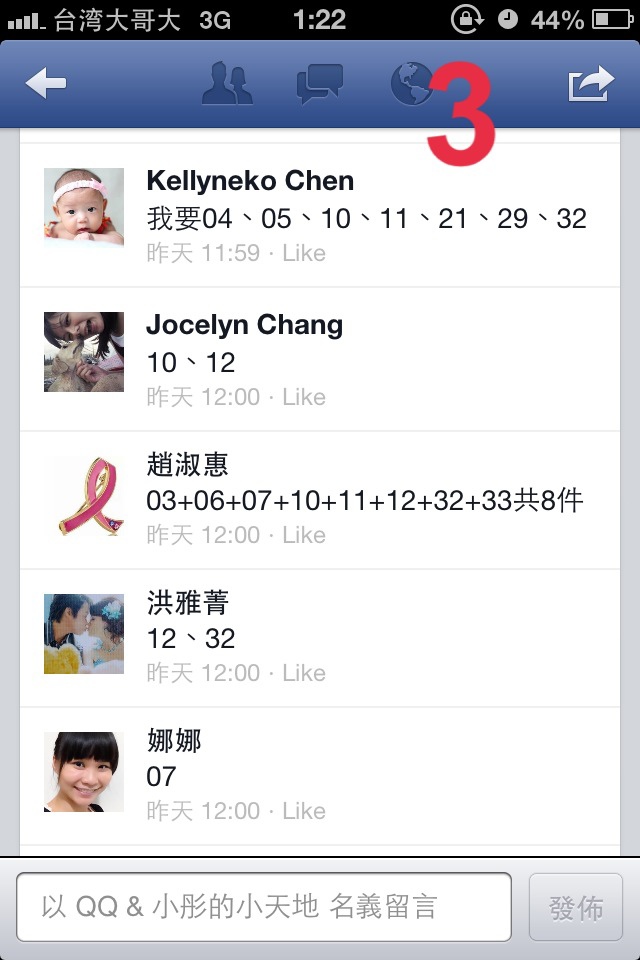Like Kellyneko Chen's comment
This screenshot has width=640, height=960.
[304, 254]
